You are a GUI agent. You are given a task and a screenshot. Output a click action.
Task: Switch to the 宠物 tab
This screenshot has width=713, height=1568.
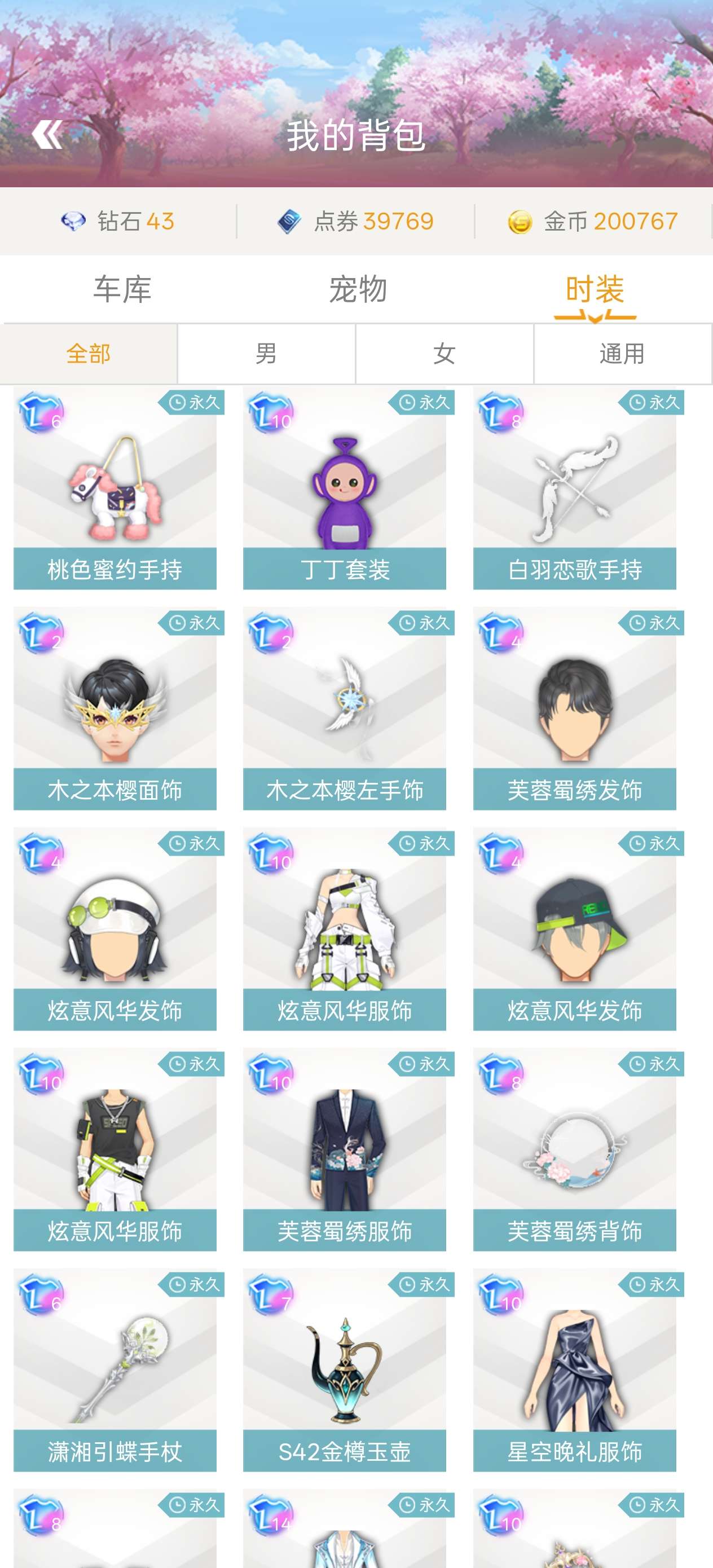click(x=358, y=289)
